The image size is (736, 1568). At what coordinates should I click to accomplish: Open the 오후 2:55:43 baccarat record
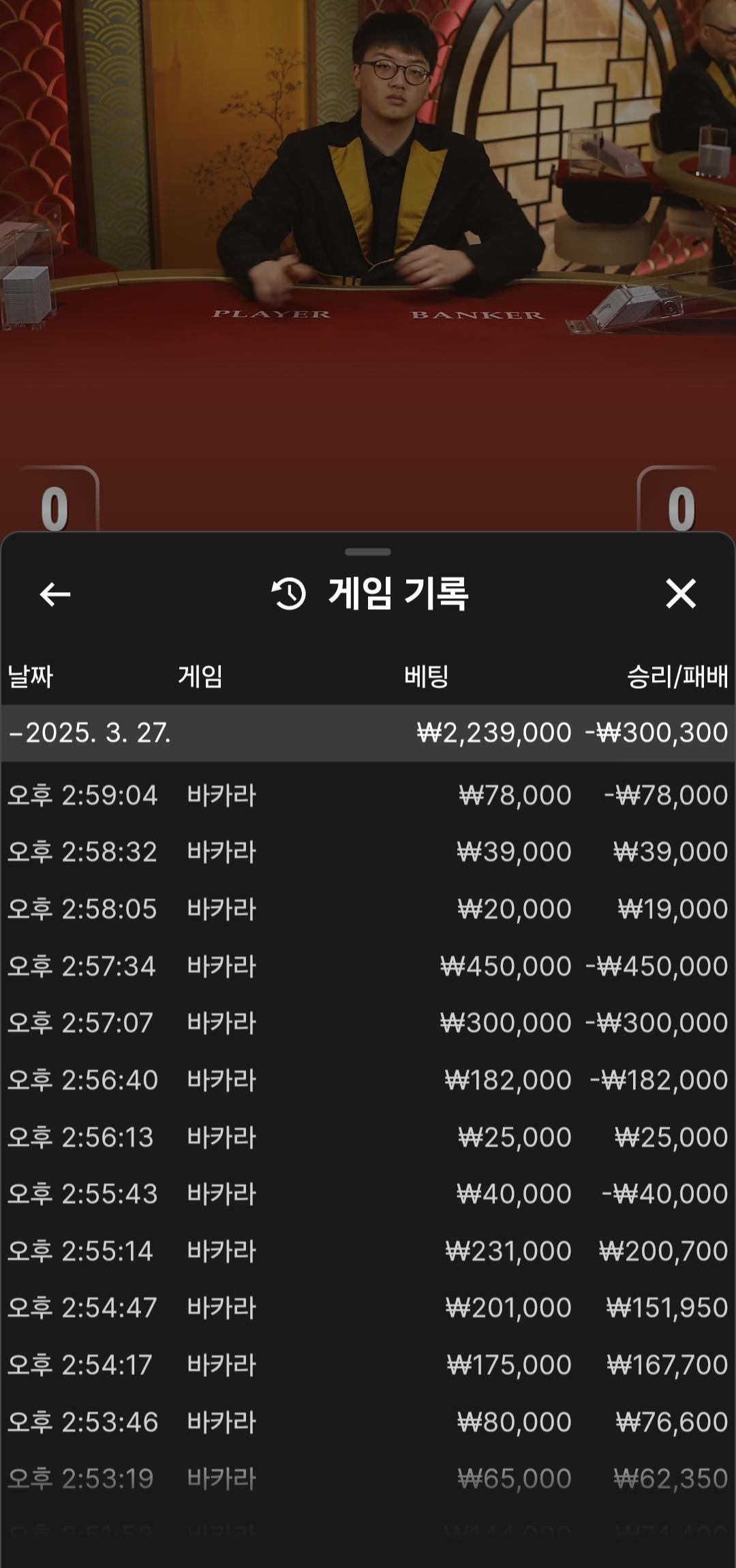pos(368,1194)
